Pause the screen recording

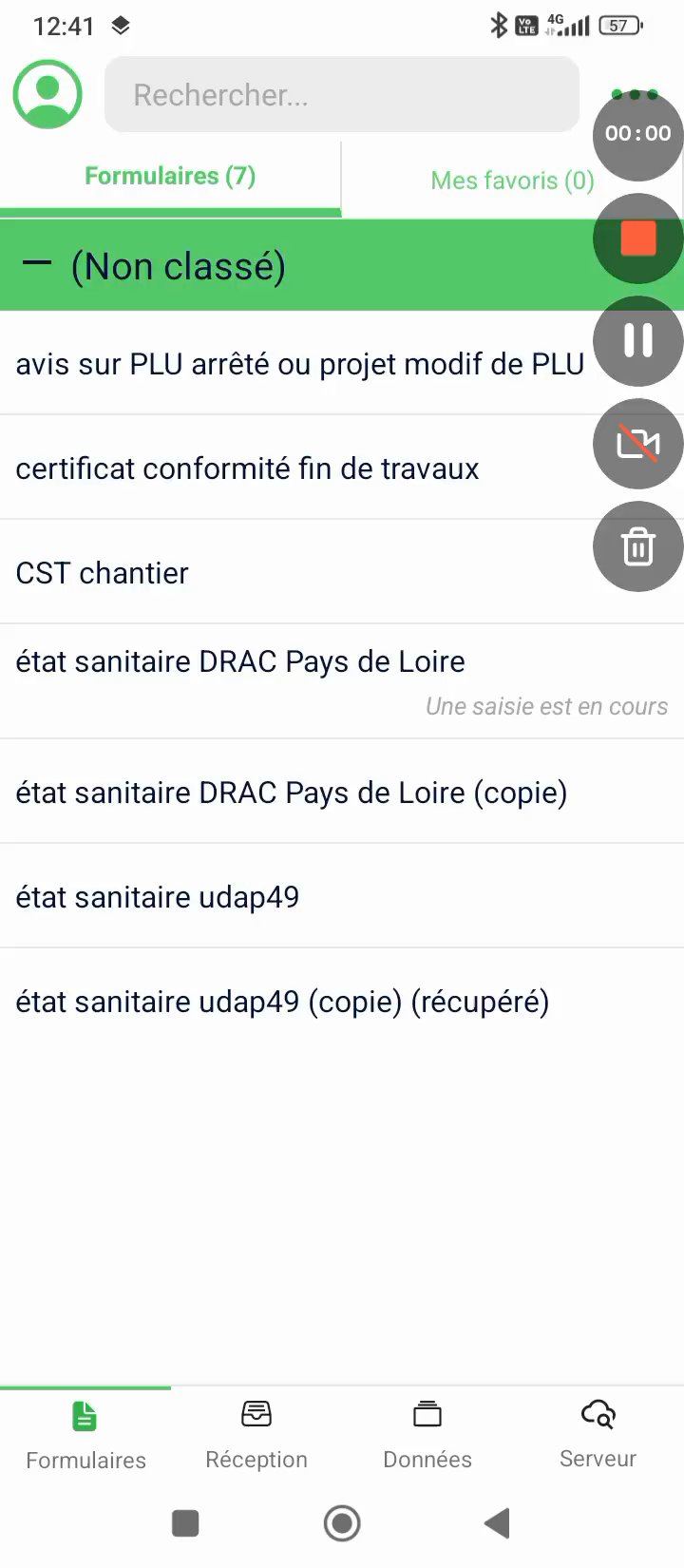[x=638, y=341]
